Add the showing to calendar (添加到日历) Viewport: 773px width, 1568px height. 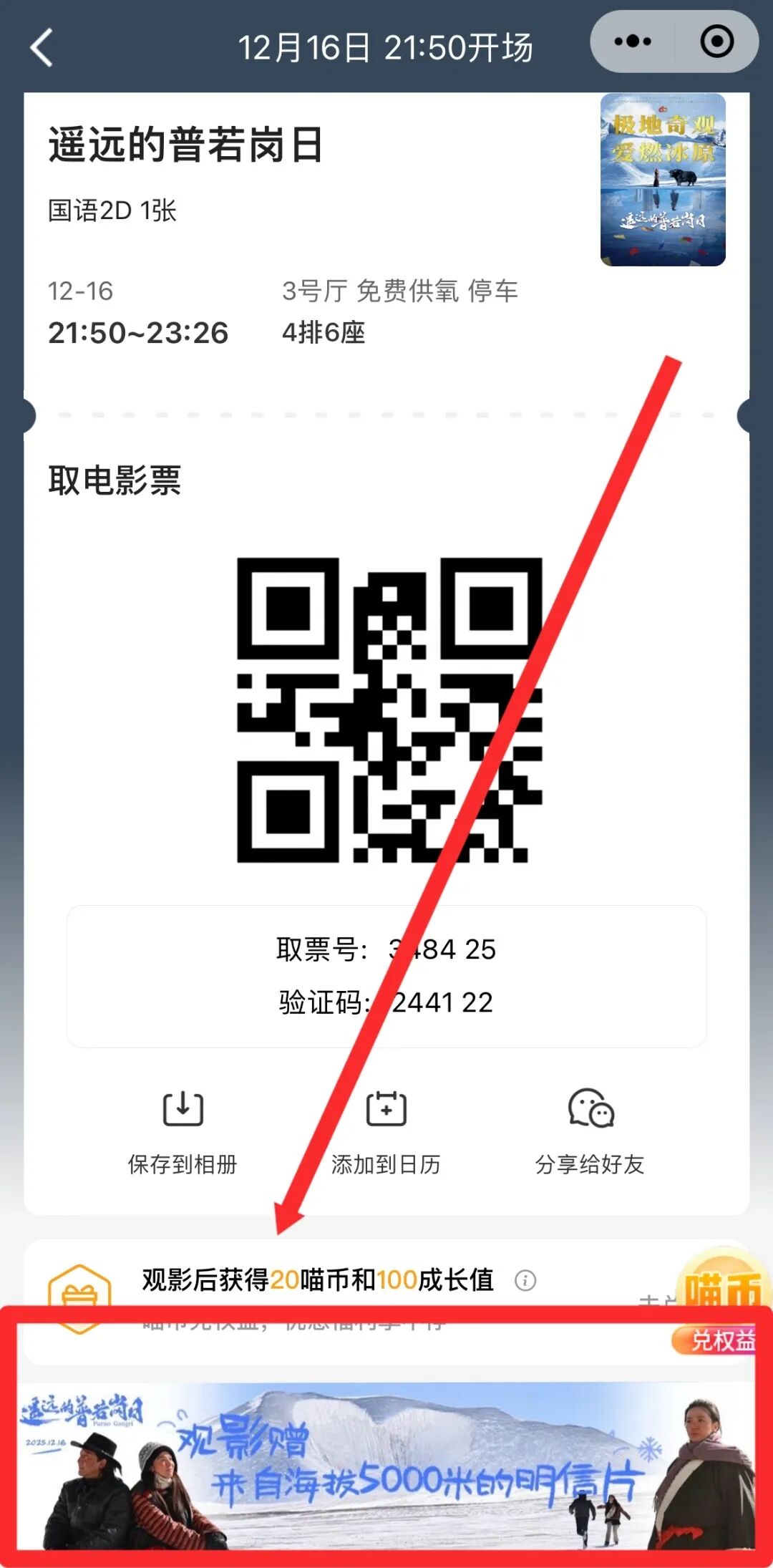(386, 1131)
